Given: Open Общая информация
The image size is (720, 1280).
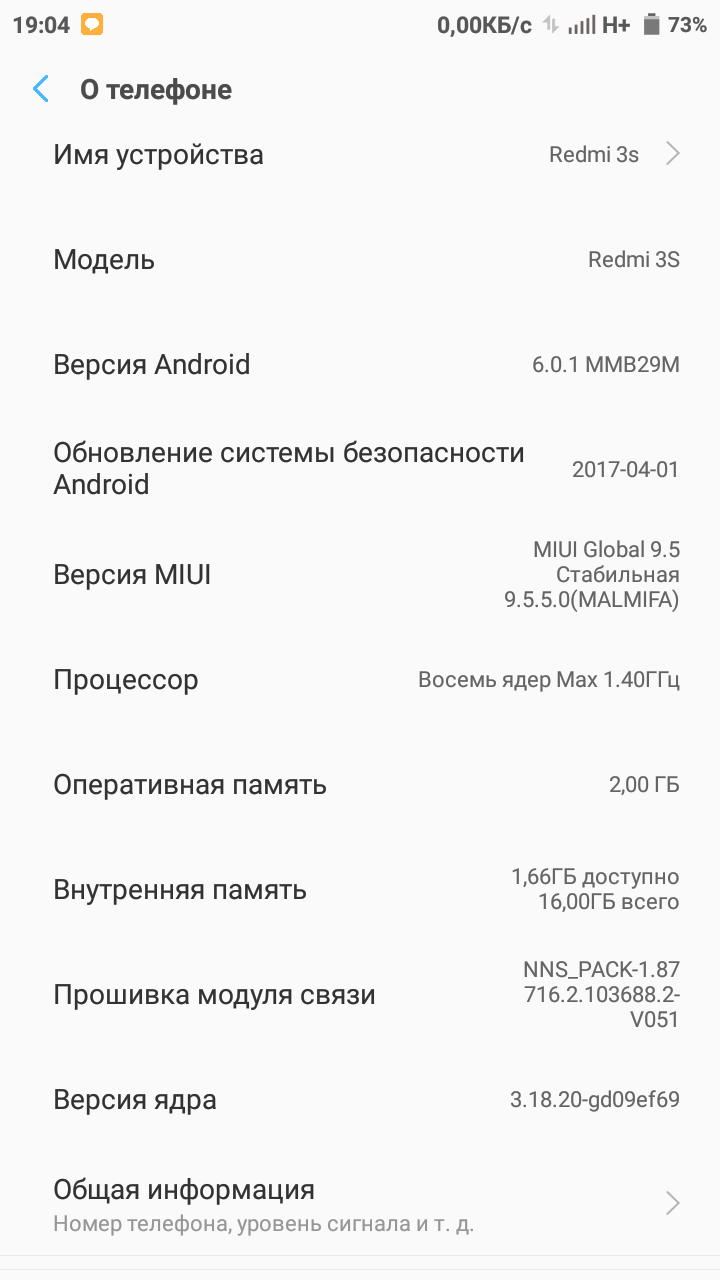Looking at the screenshot, I should pyautogui.click(x=360, y=1203).
